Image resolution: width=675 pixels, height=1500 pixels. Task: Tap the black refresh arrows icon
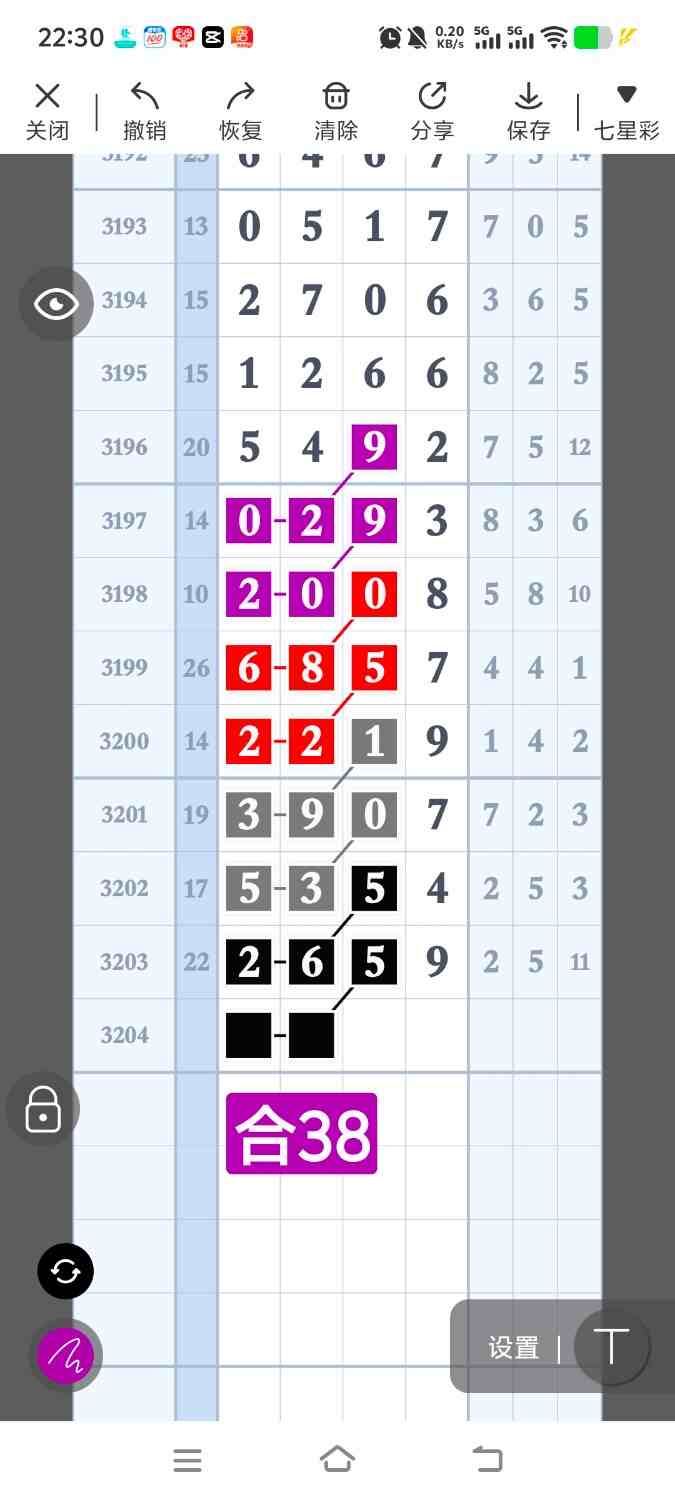click(x=65, y=1271)
